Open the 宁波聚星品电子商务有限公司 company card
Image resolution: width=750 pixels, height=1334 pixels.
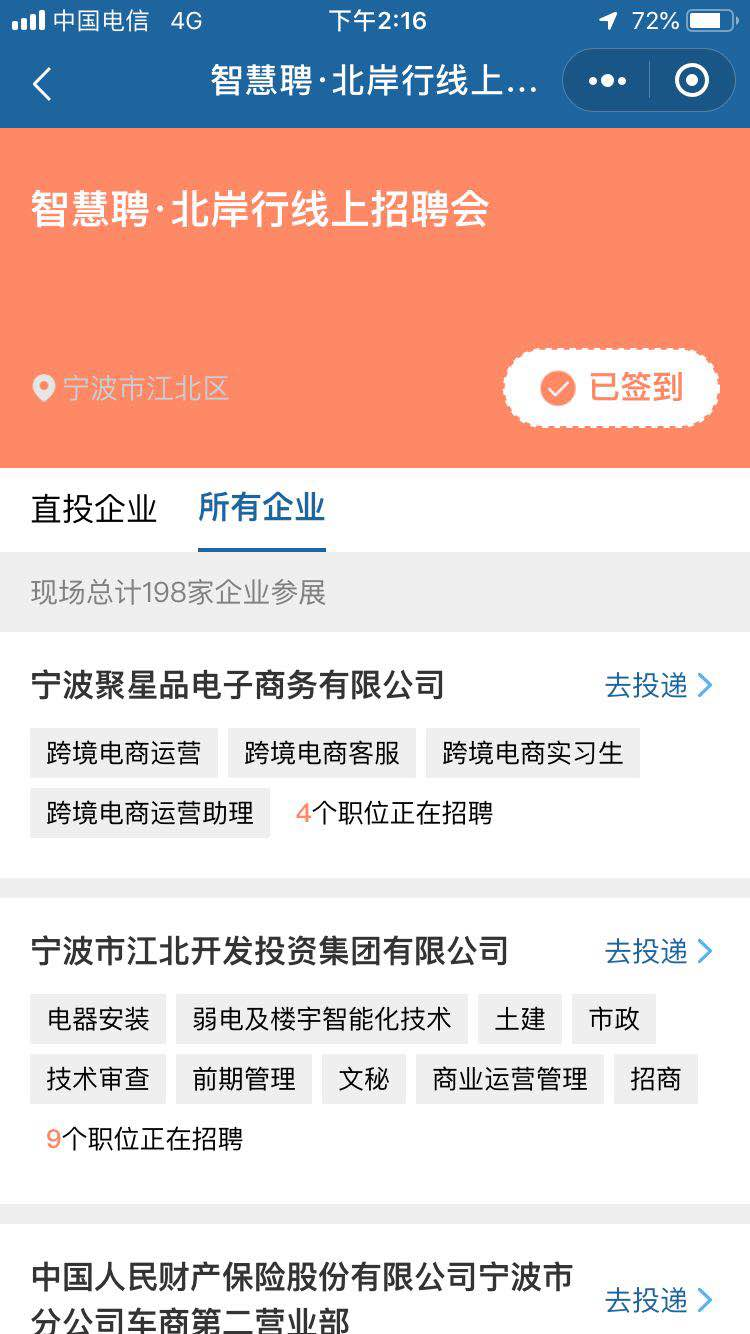click(238, 686)
